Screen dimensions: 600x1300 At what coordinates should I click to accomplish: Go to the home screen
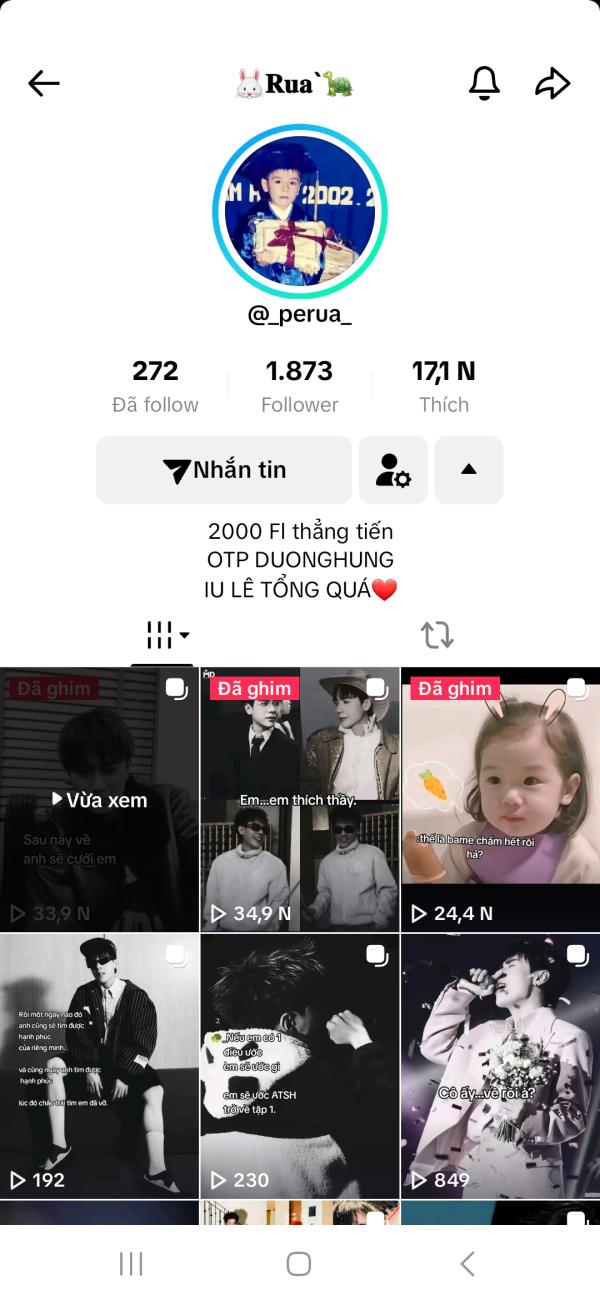299,1263
